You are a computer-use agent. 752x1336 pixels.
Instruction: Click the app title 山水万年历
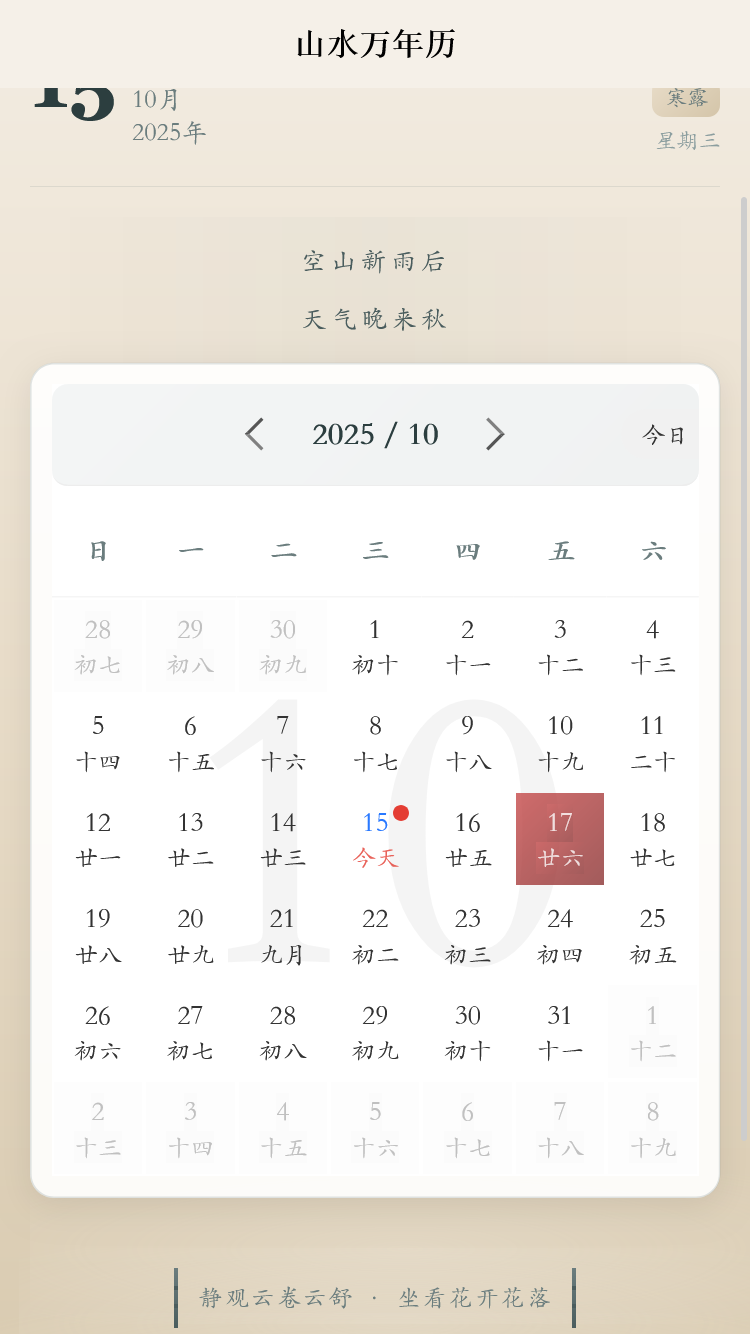pyautogui.click(x=375, y=45)
